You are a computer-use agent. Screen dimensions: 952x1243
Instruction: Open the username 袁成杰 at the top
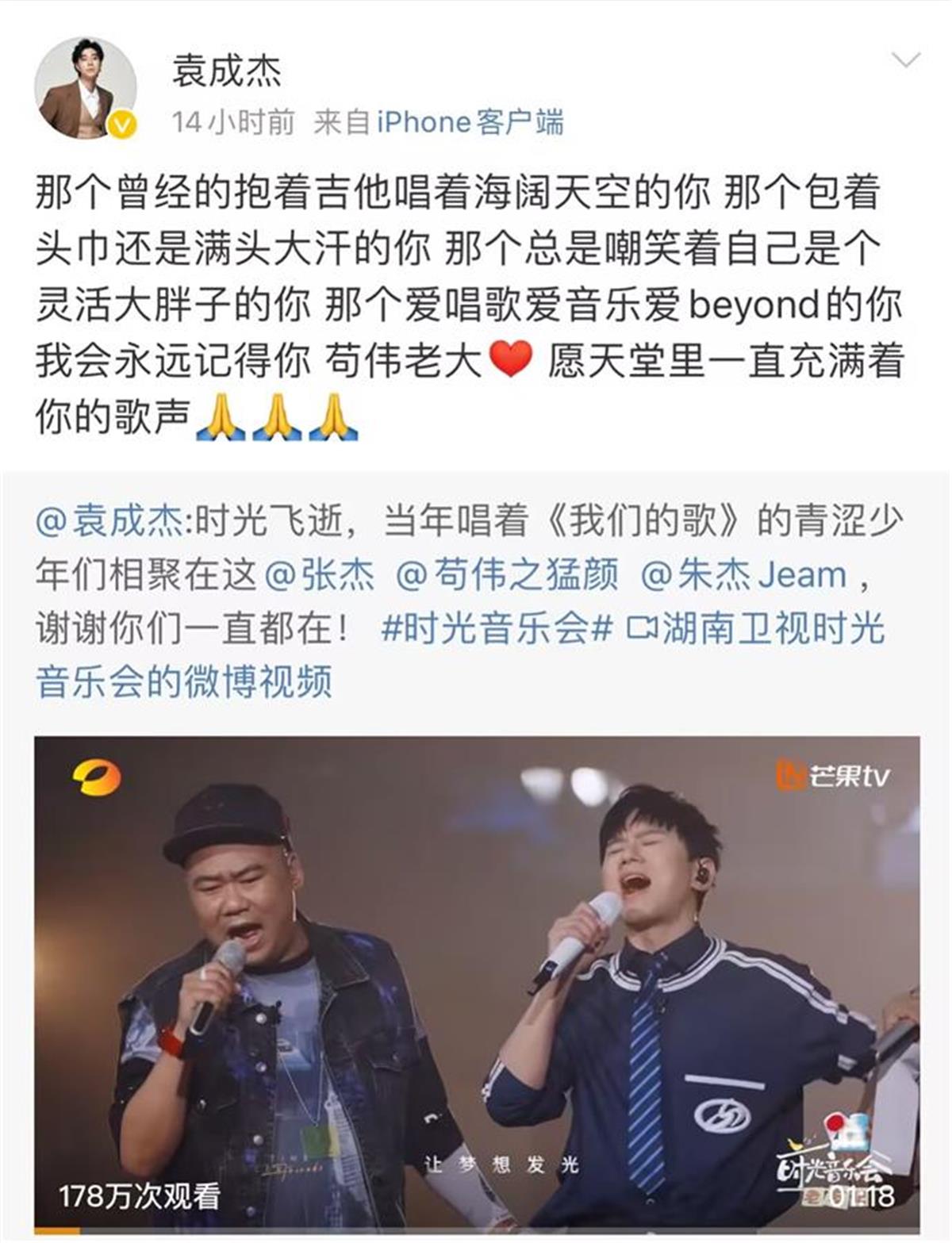[227, 71]
